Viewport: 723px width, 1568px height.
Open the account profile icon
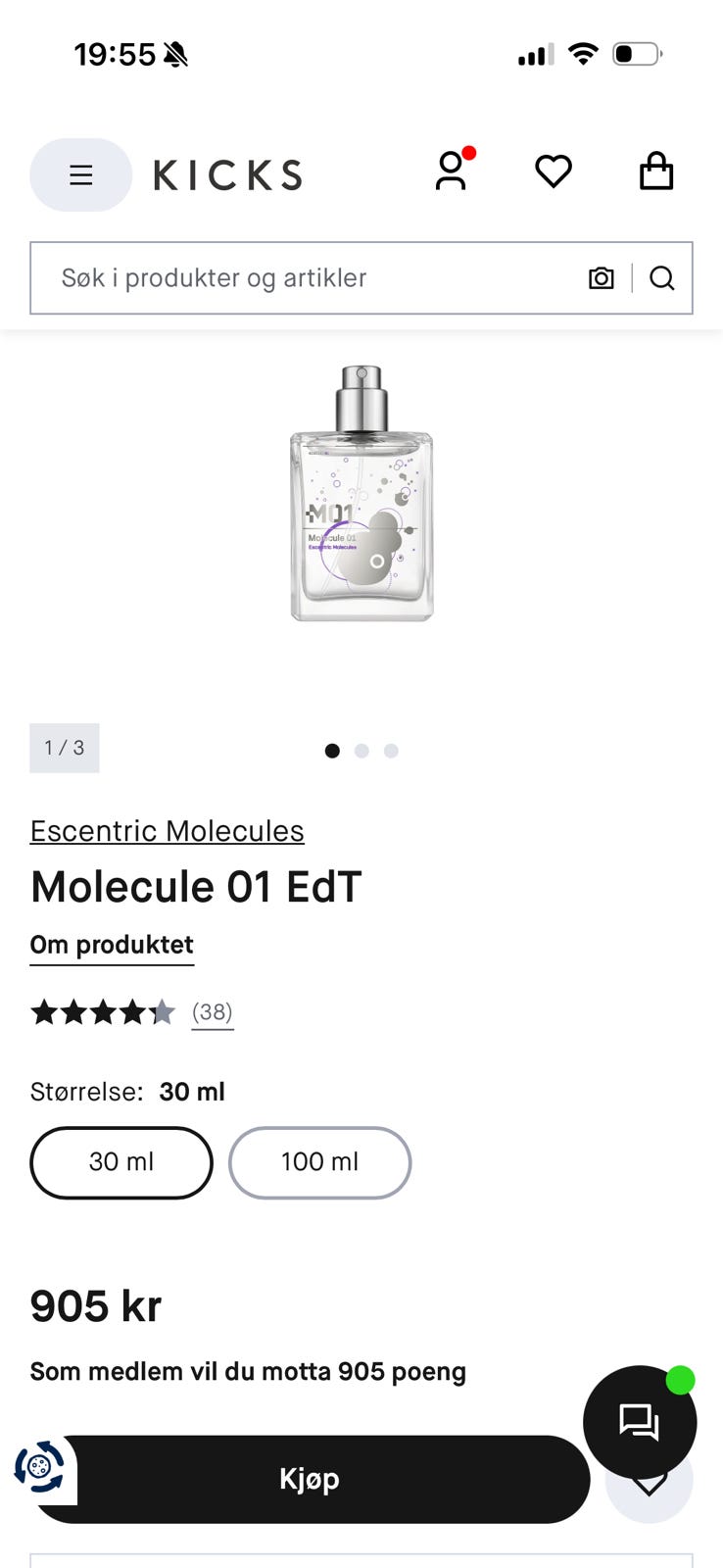[x=452, y=171]
